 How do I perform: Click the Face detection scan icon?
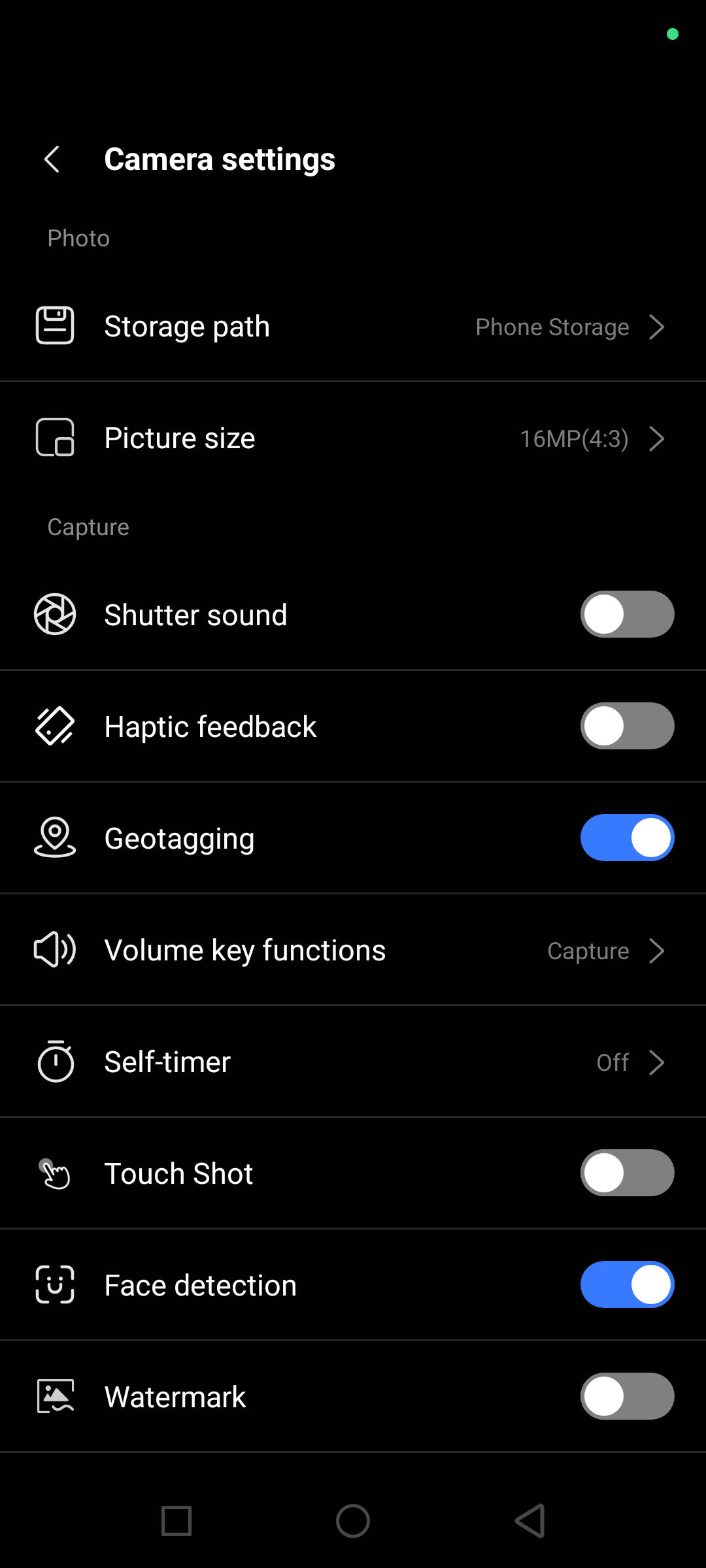pyautogui.click(x=55, y=1284)
